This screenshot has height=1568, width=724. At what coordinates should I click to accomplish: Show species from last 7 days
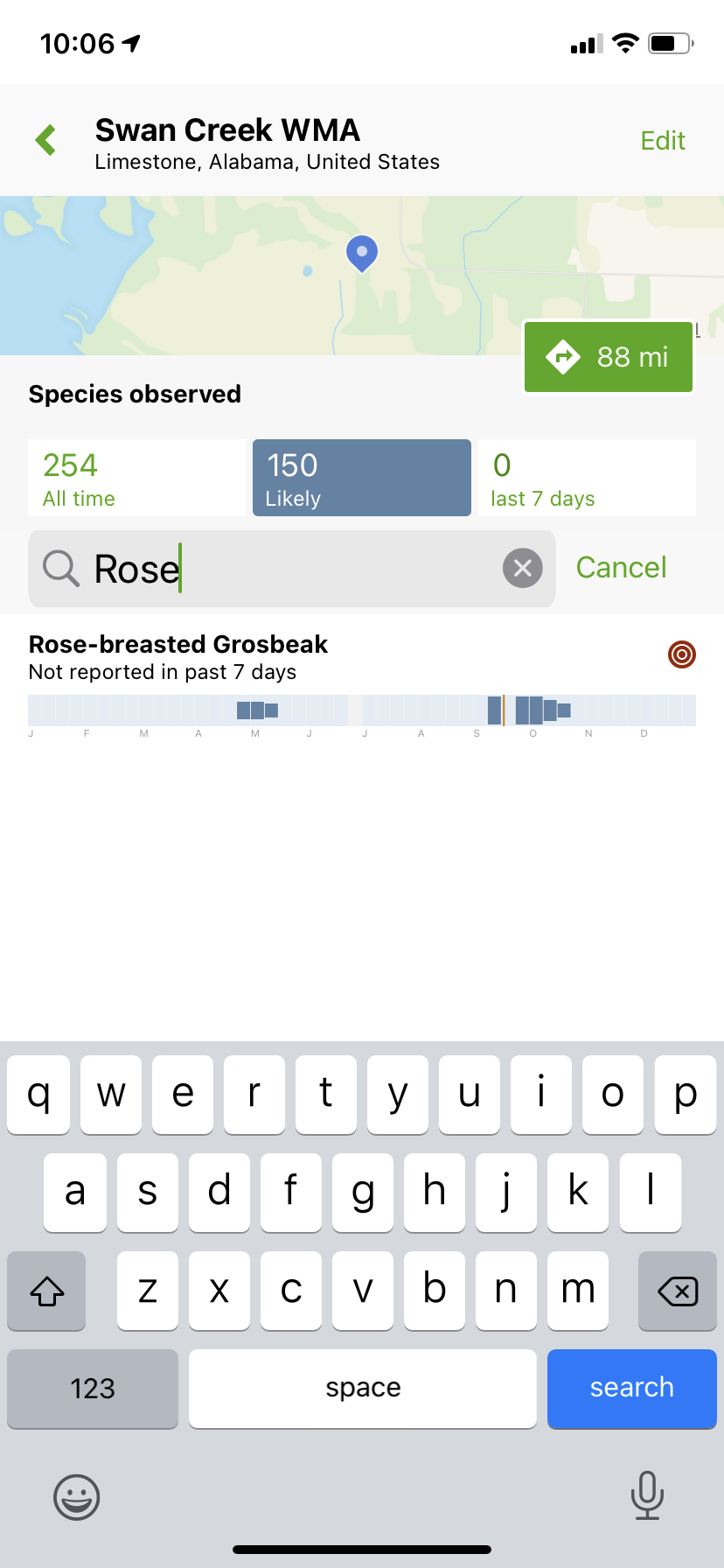[587, 478]
